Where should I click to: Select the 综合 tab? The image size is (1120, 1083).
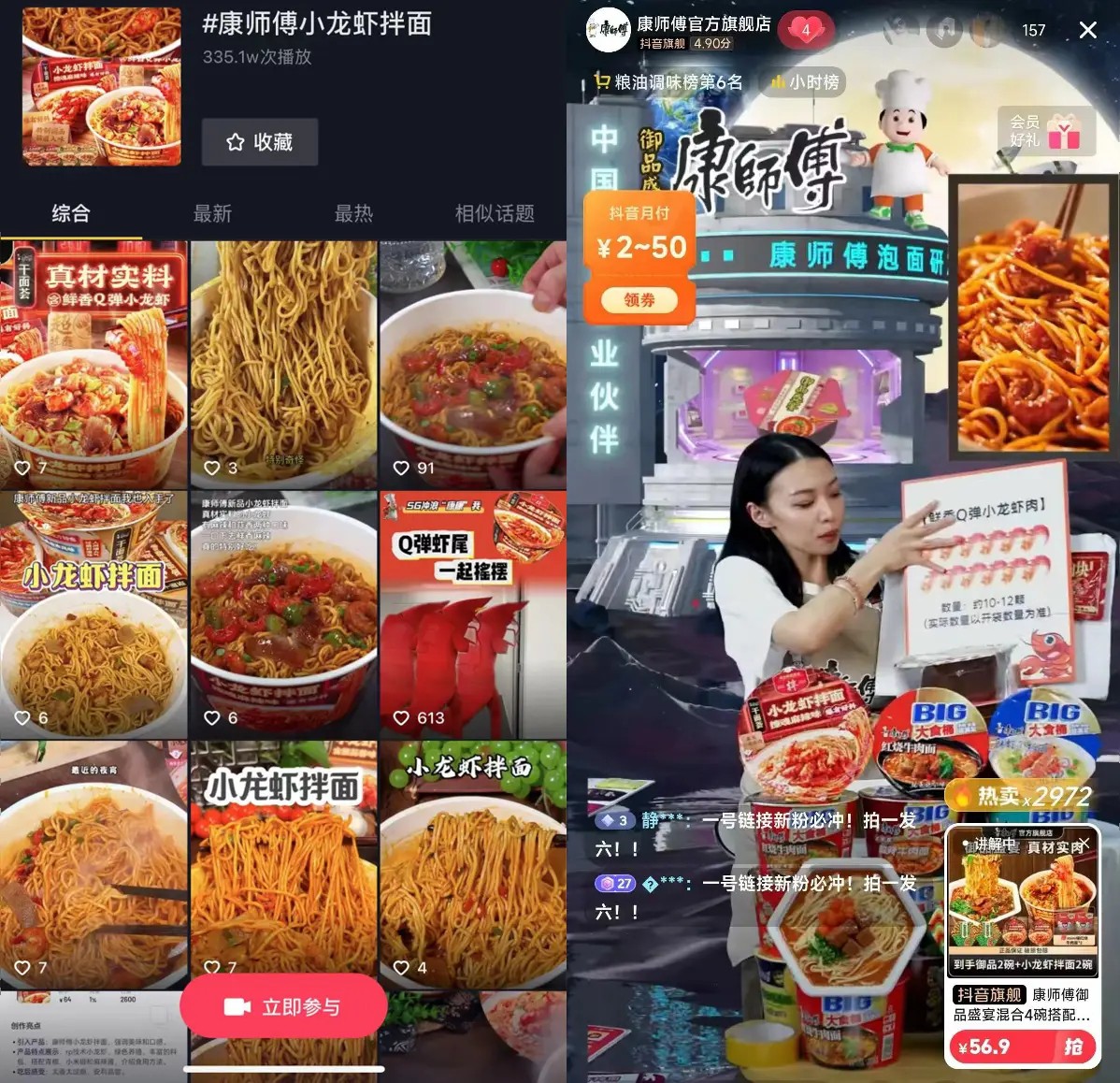[x=71, y=213]
